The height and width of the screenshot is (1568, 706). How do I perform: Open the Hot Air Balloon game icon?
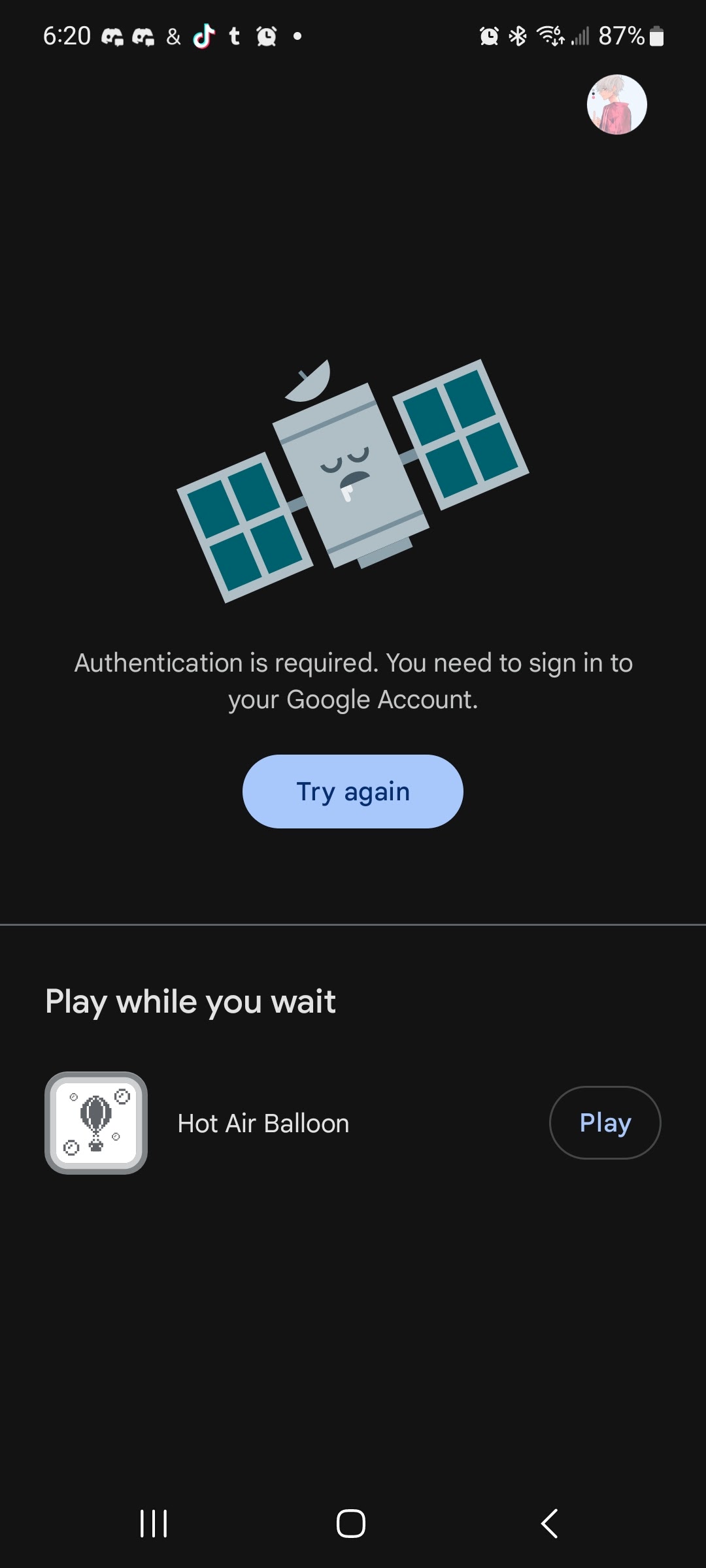pos(96,1122)
